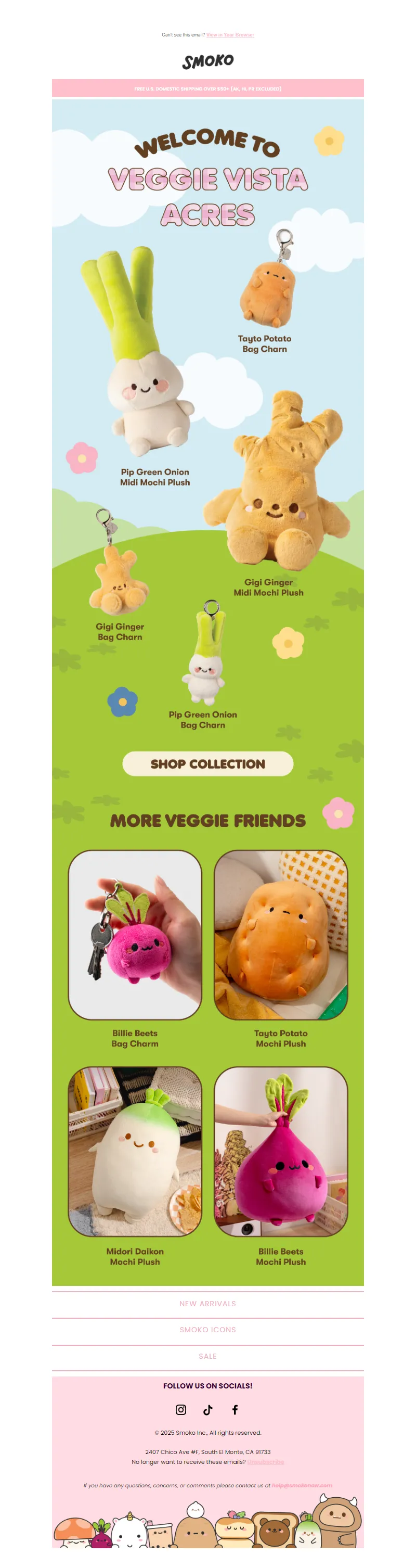Open the Smoko Icons link
This screenshot has height=1568, width=416.
(x=207, y=1329)
